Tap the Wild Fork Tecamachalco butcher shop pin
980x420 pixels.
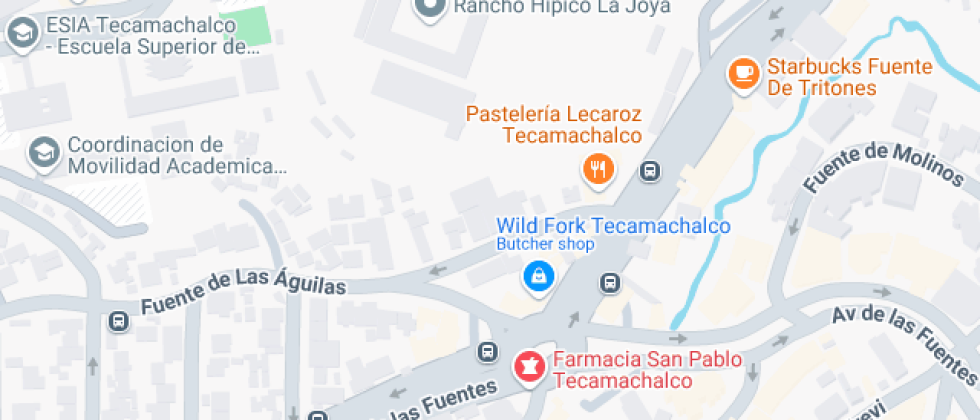539,276
